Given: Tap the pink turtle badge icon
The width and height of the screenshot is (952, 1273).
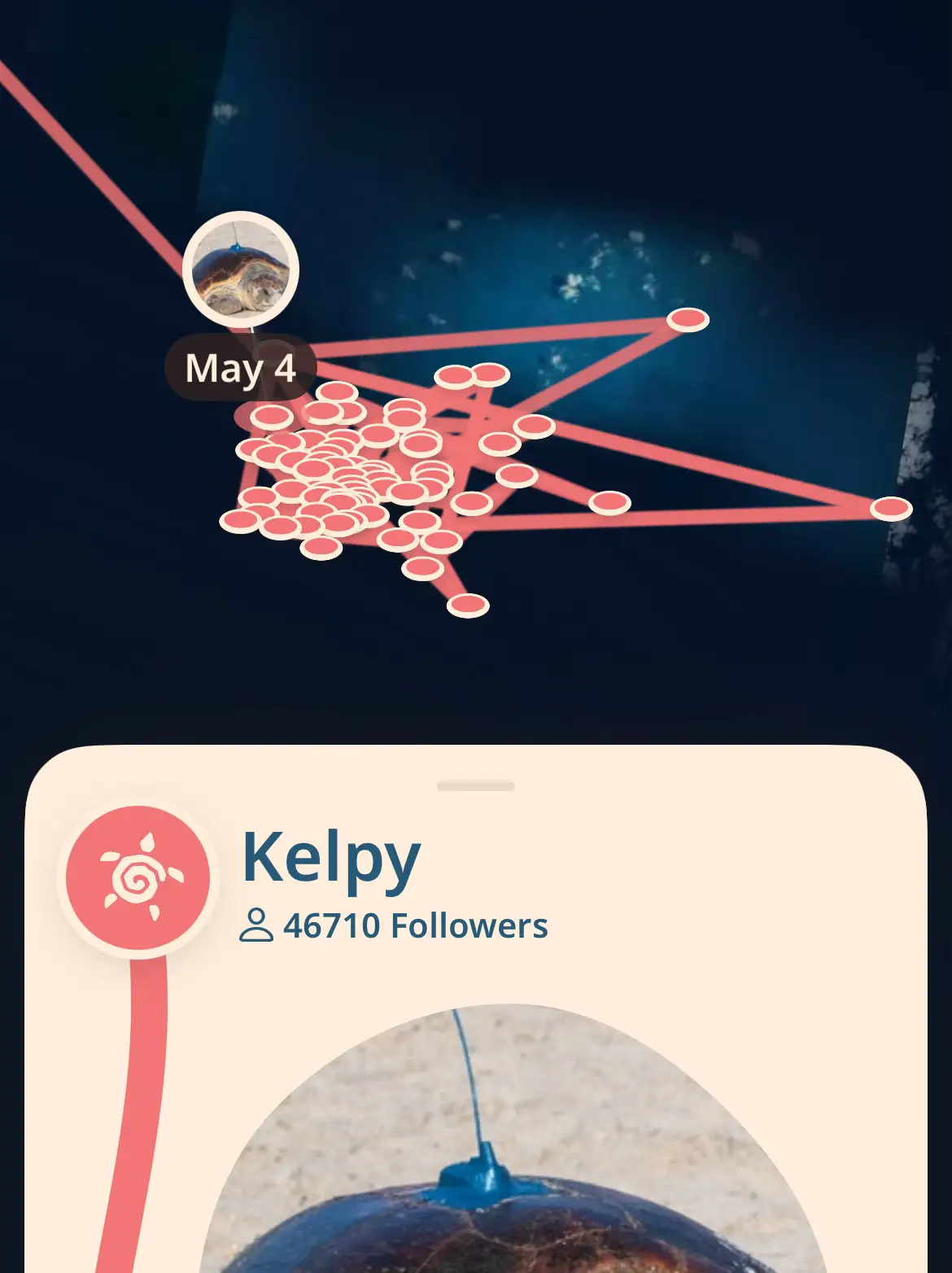Looking at the screenshot, I should (138, 878).
